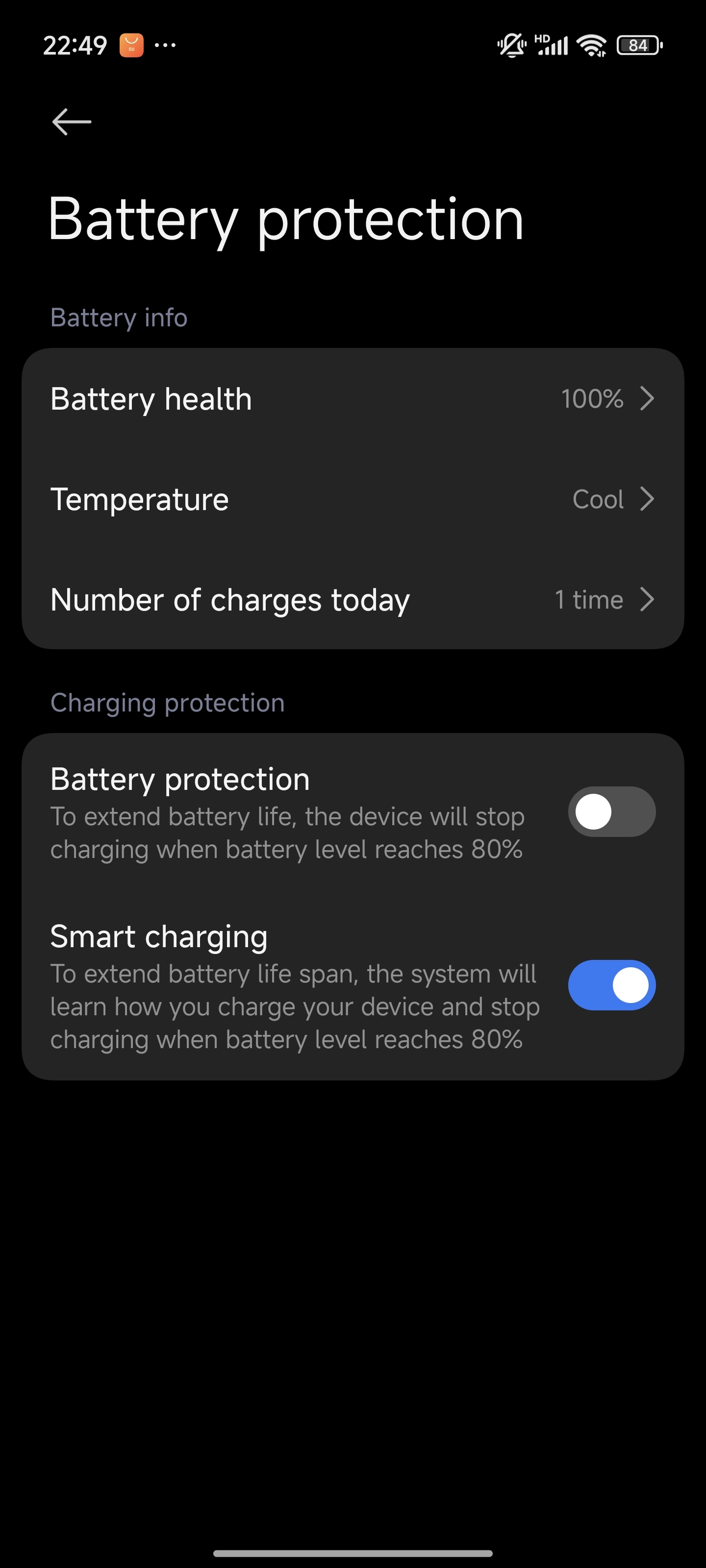This screenshot has width=706, height=1568.
Task: Go back using the top arrow
Action: coord(72,122)
